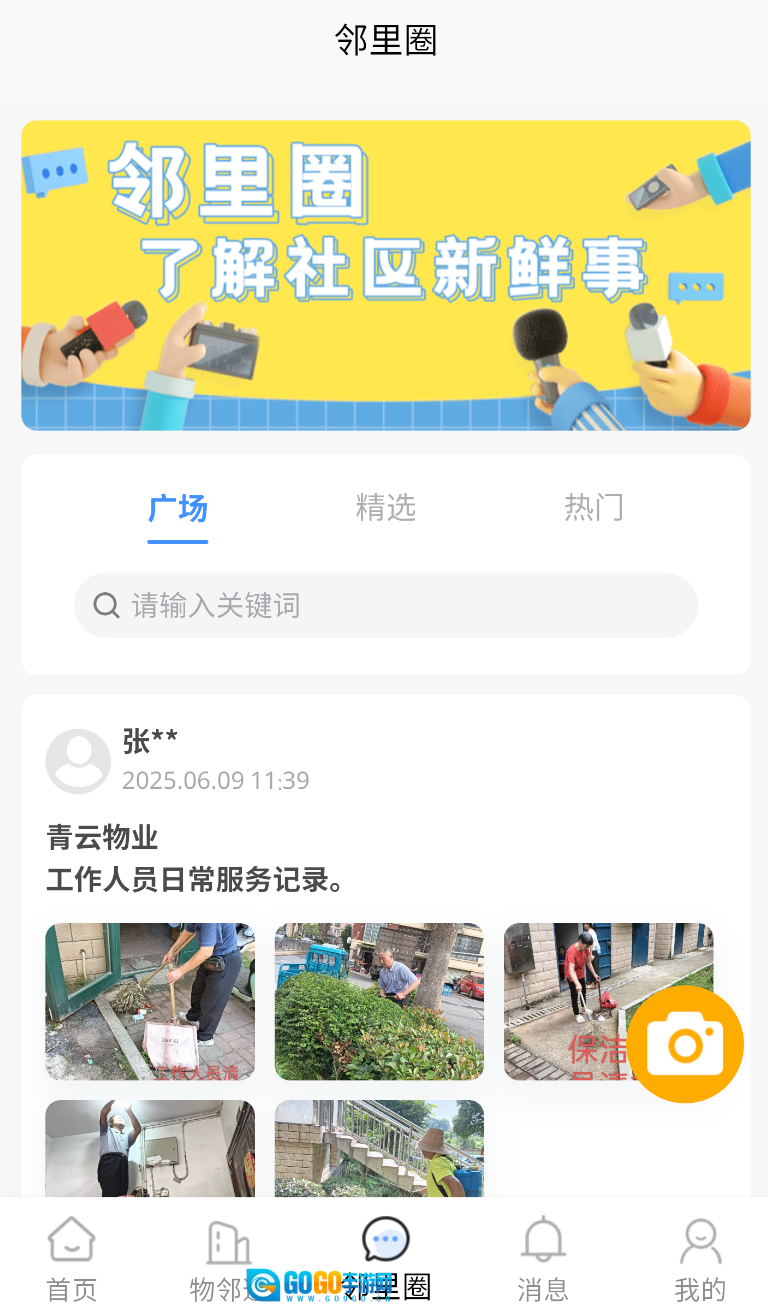Select the 邻里圈 chat bubble icon
Screen dimensions: 768x1312
(x=384, y=1239)
